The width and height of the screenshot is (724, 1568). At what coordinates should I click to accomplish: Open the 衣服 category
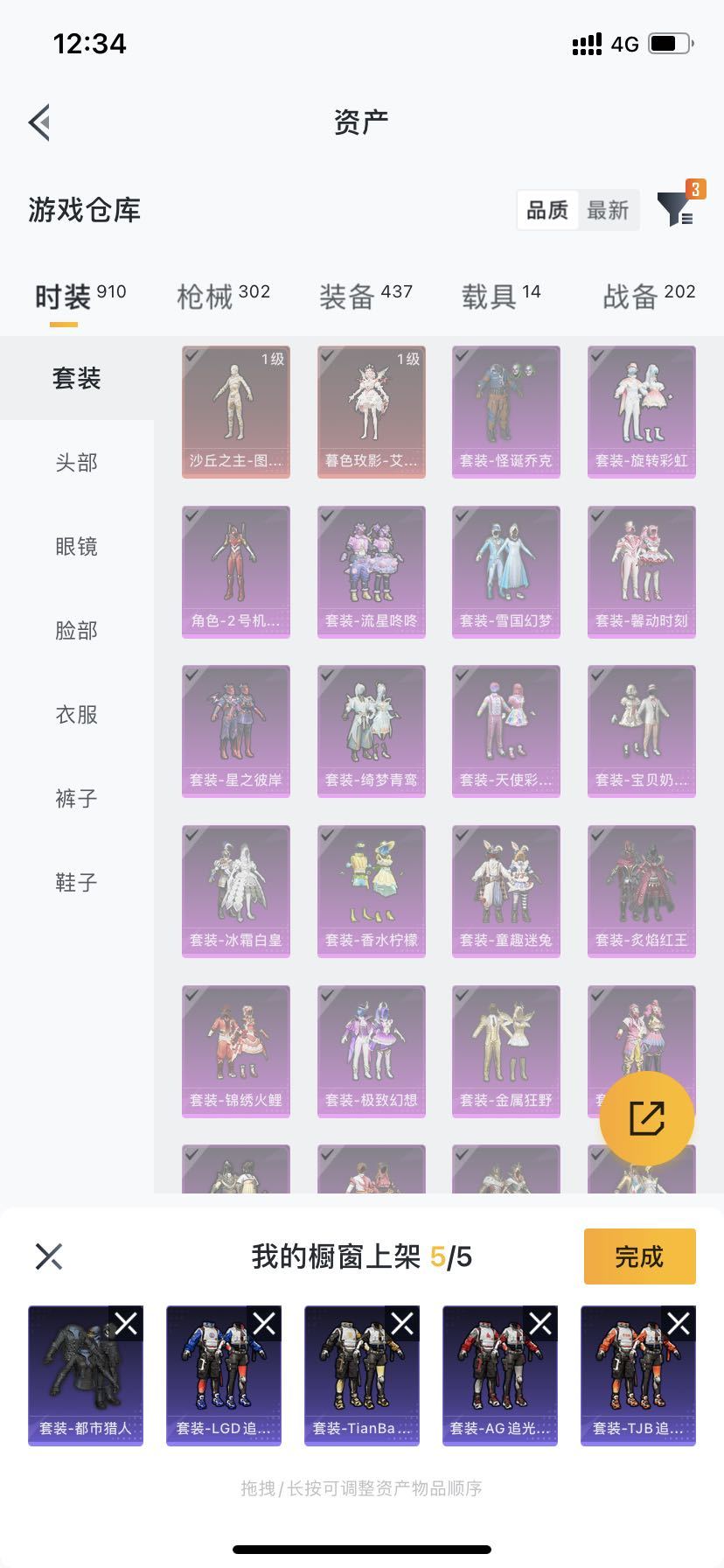[77, 714]
